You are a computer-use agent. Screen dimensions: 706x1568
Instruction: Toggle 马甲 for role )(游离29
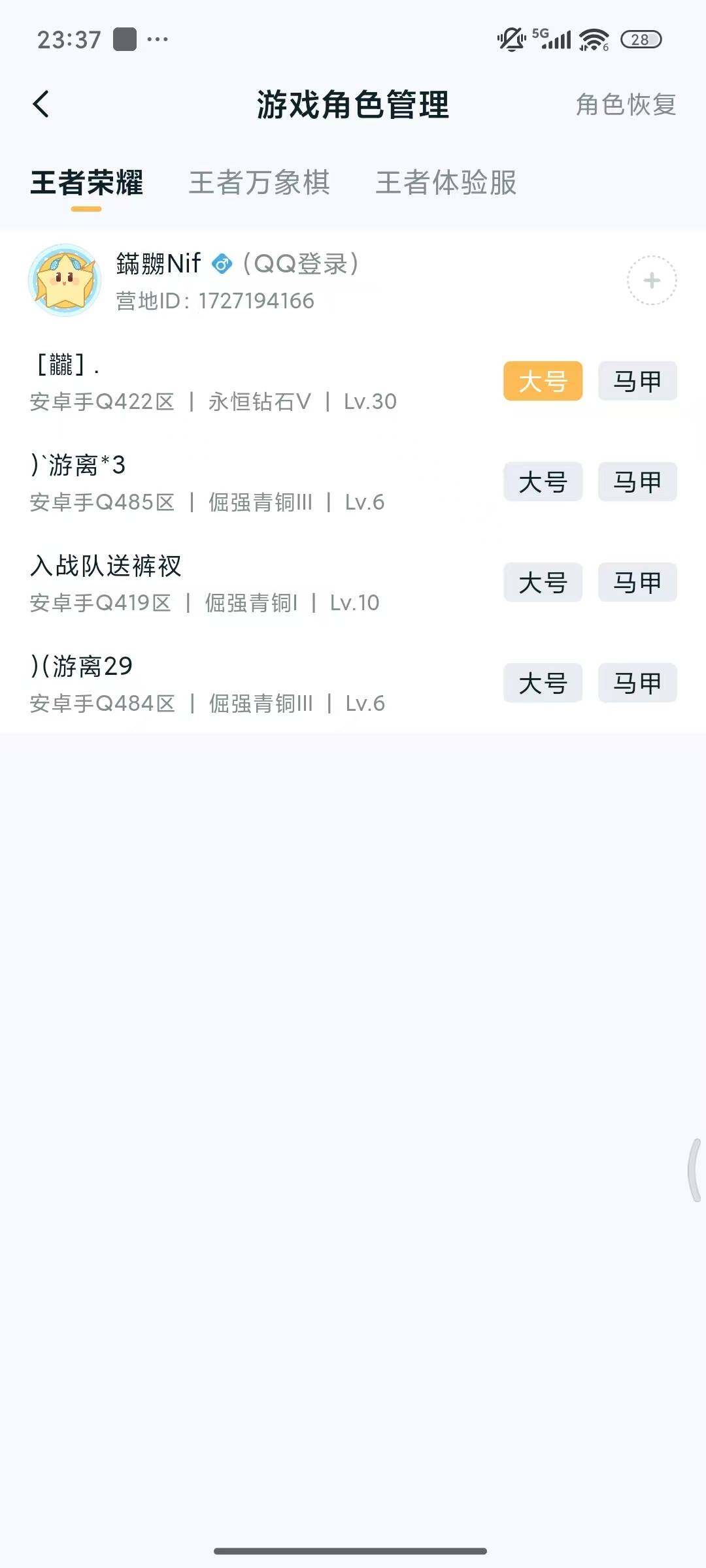(x=637, y=683)
